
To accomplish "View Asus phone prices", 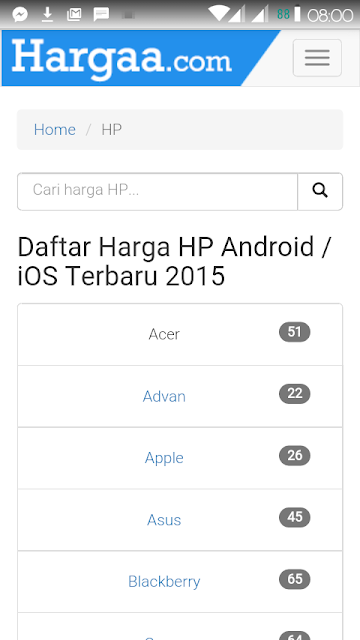I will 180,520.
